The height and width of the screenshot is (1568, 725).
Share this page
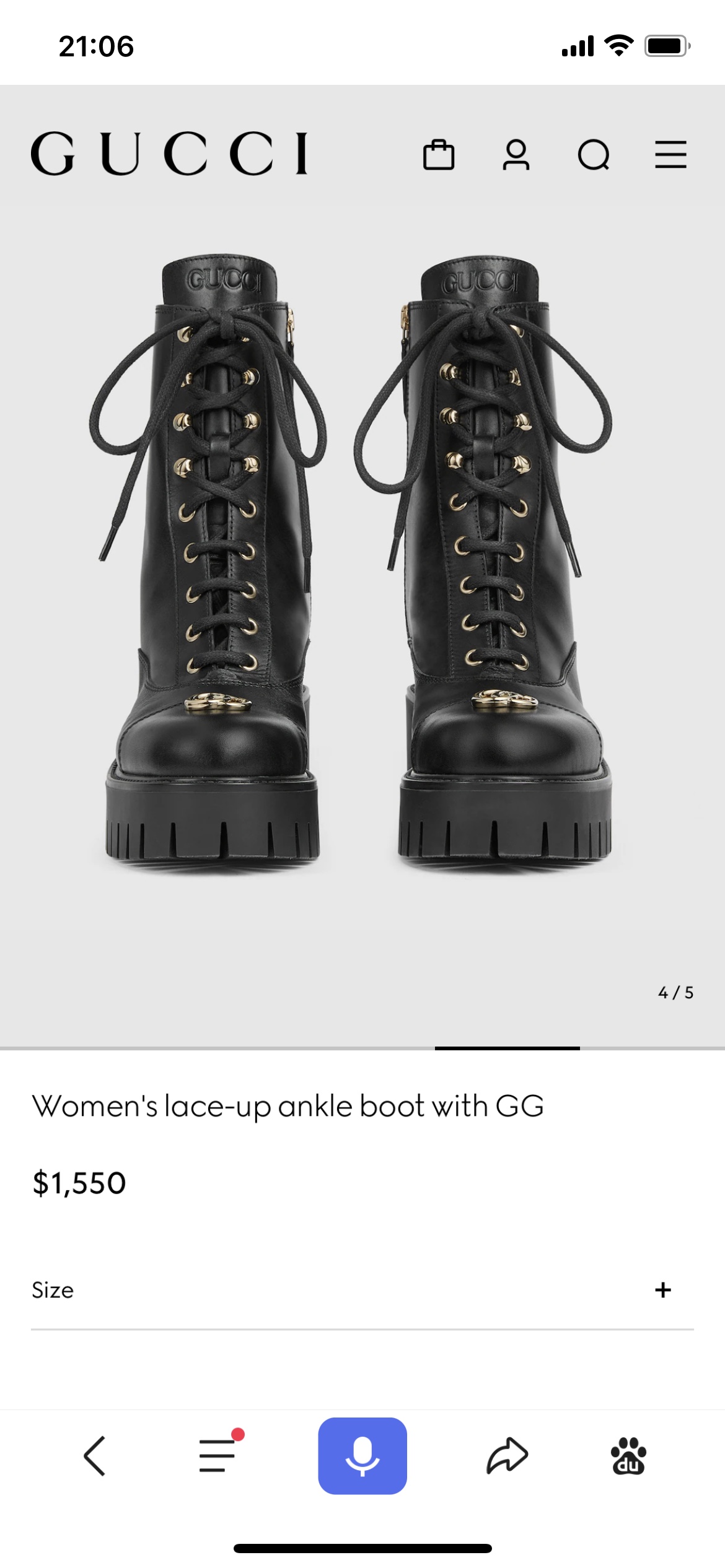[507, 1455]
